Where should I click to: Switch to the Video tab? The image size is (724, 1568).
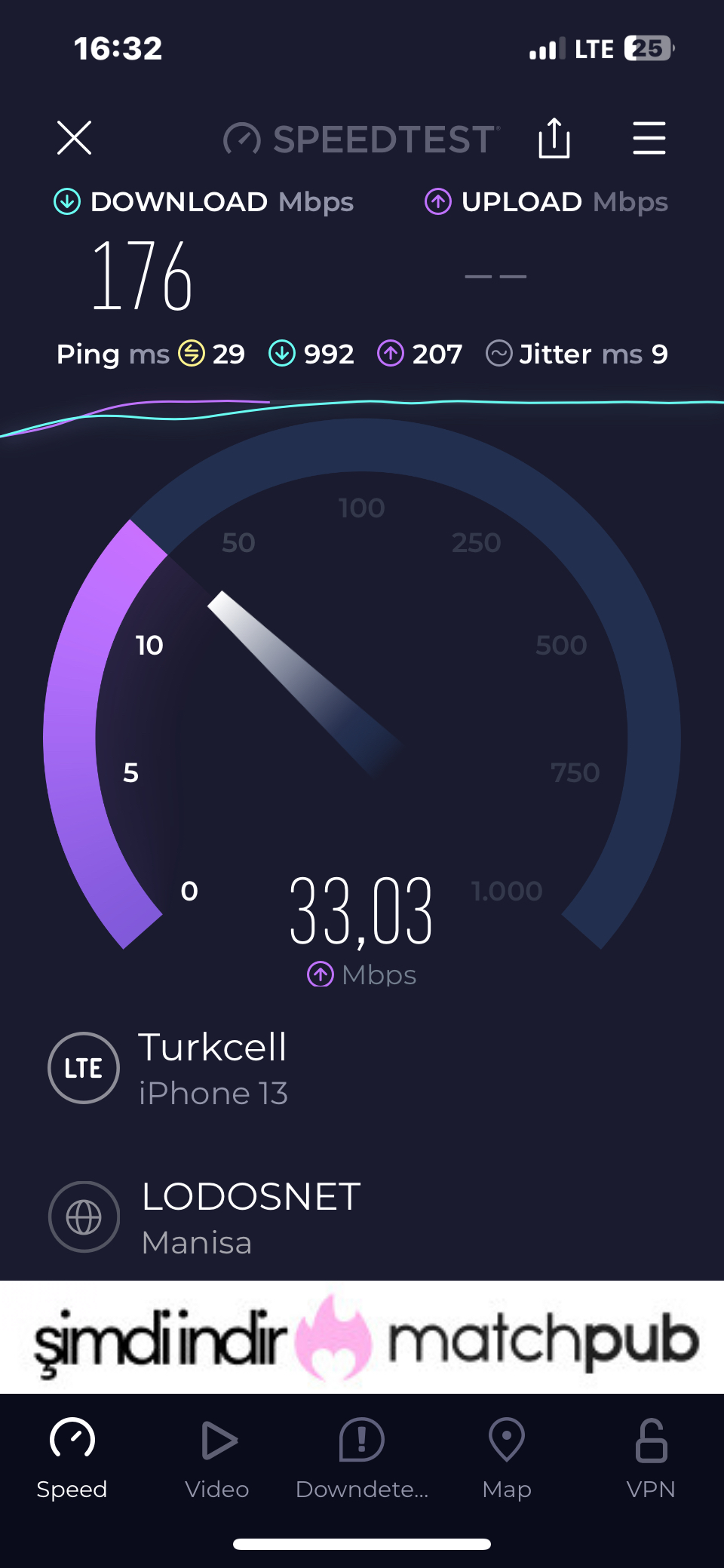coord(217,1459)
